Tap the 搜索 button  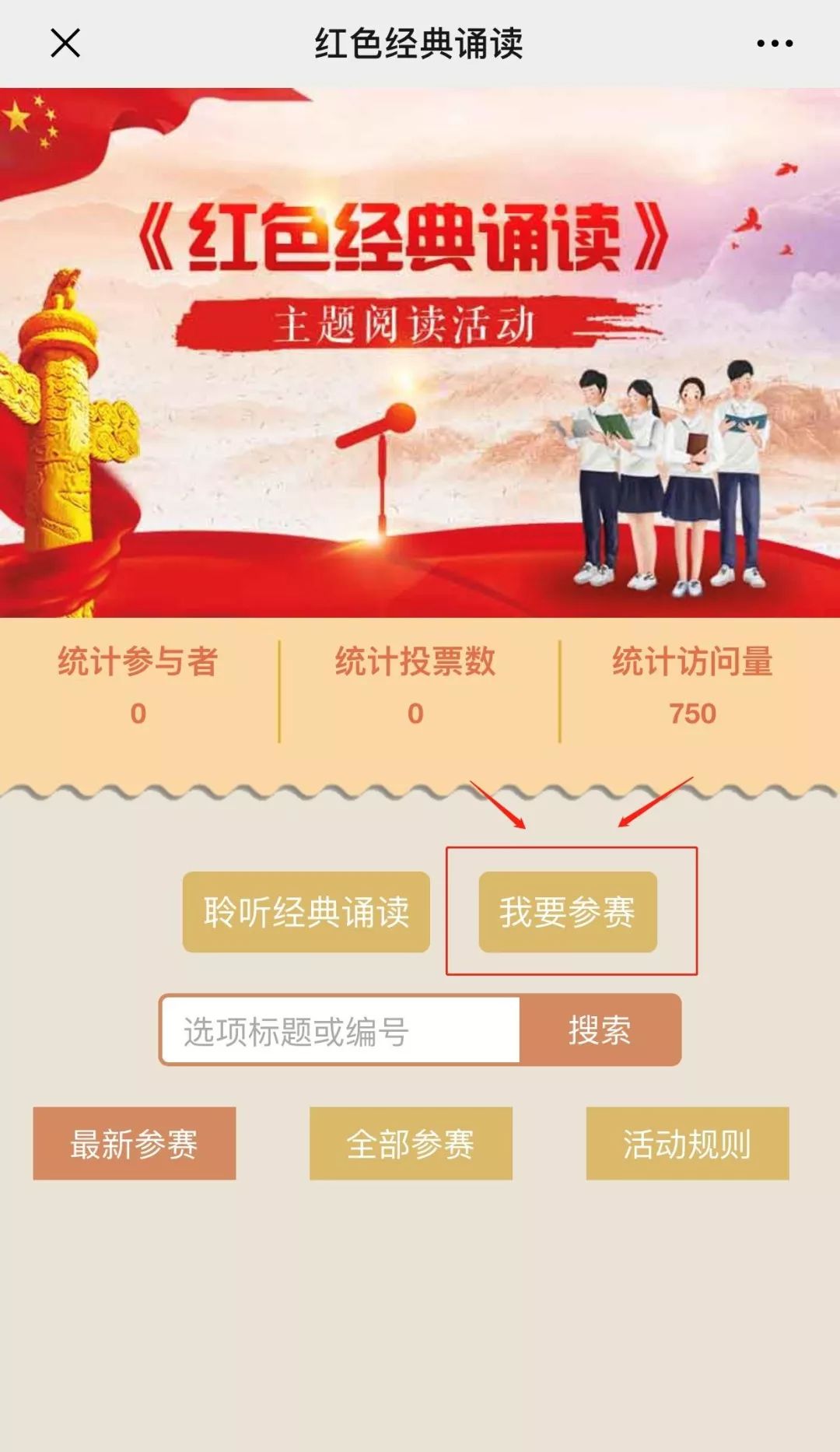(600, 1030)
